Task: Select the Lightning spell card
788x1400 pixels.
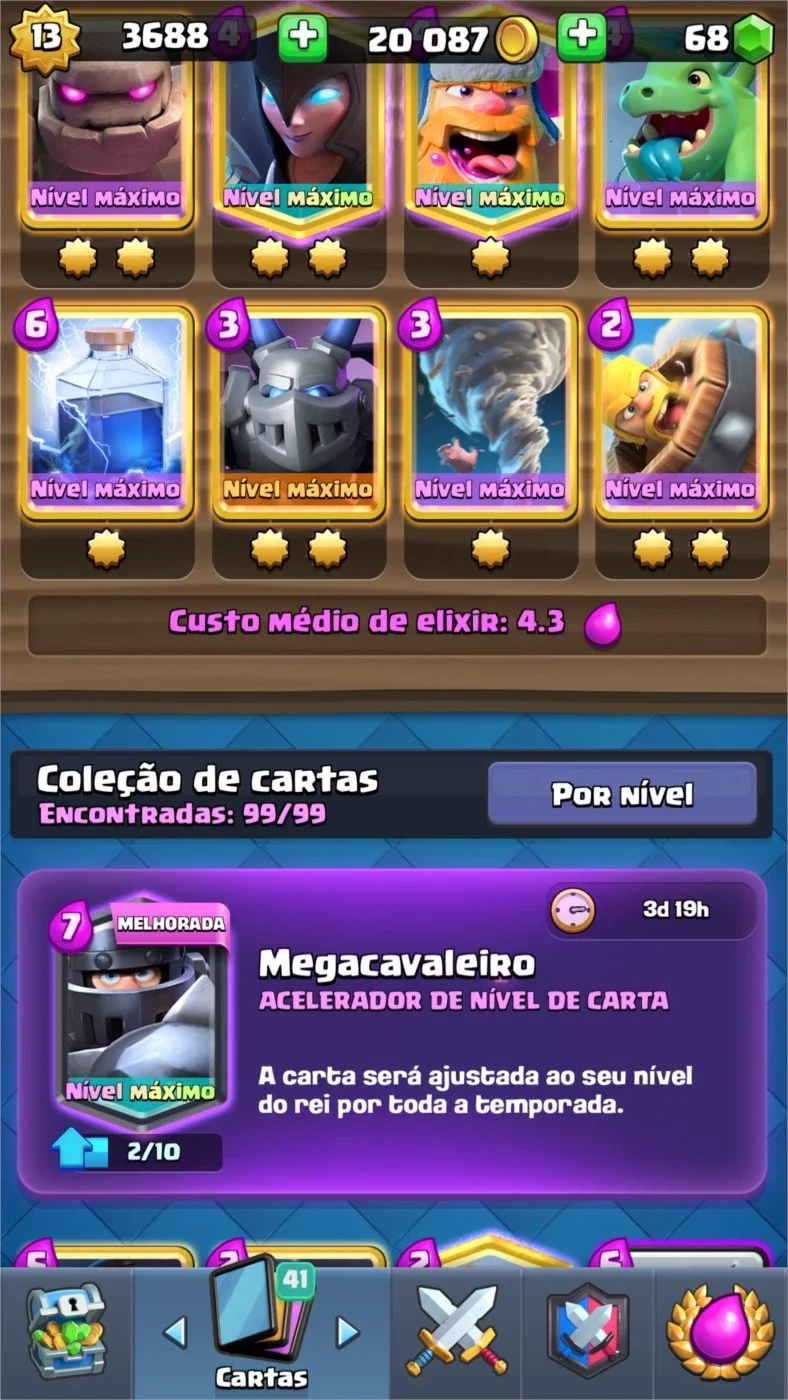Action: (107, 410)
